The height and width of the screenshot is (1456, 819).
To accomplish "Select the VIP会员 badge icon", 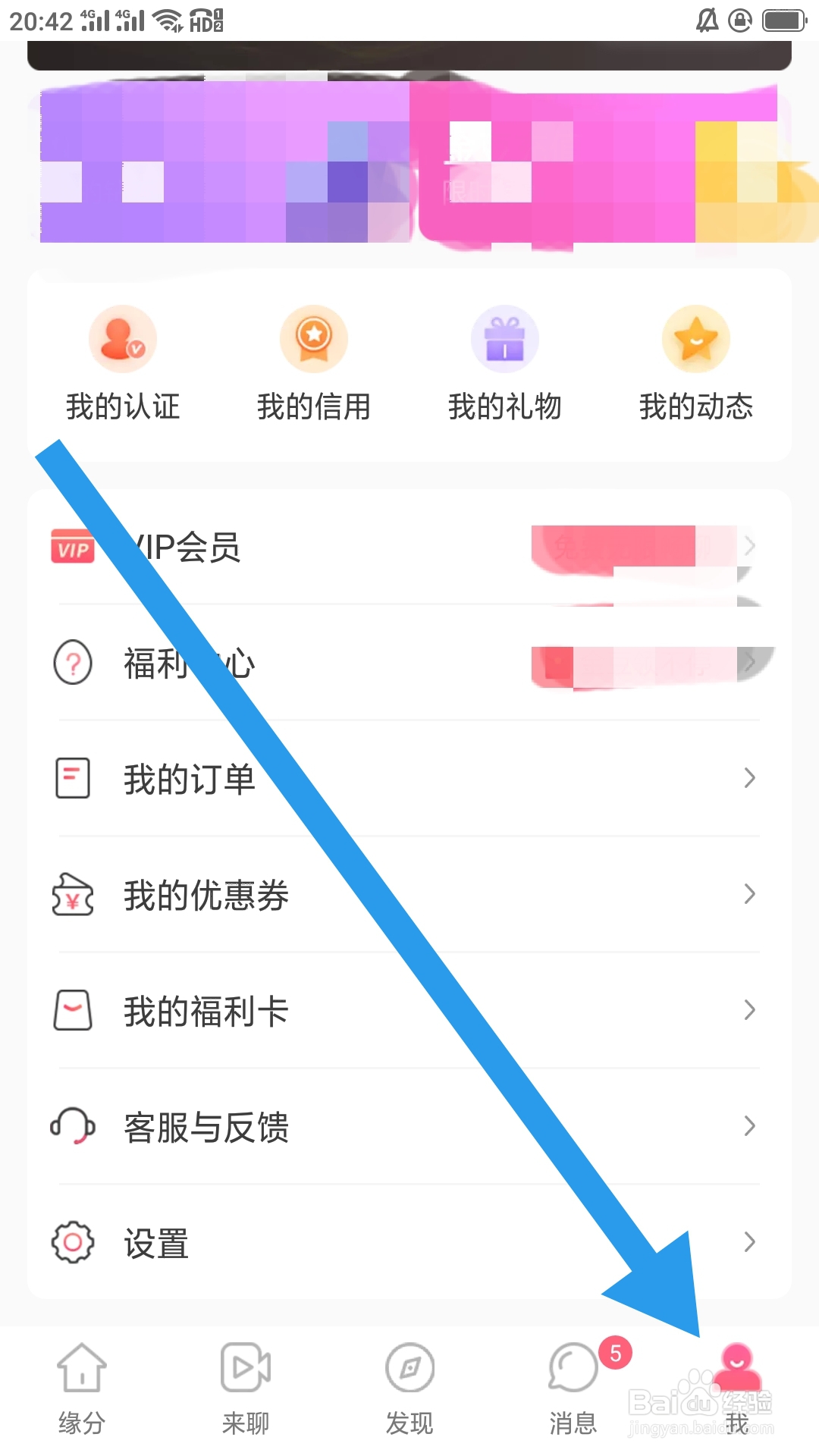I will [72, 548].
